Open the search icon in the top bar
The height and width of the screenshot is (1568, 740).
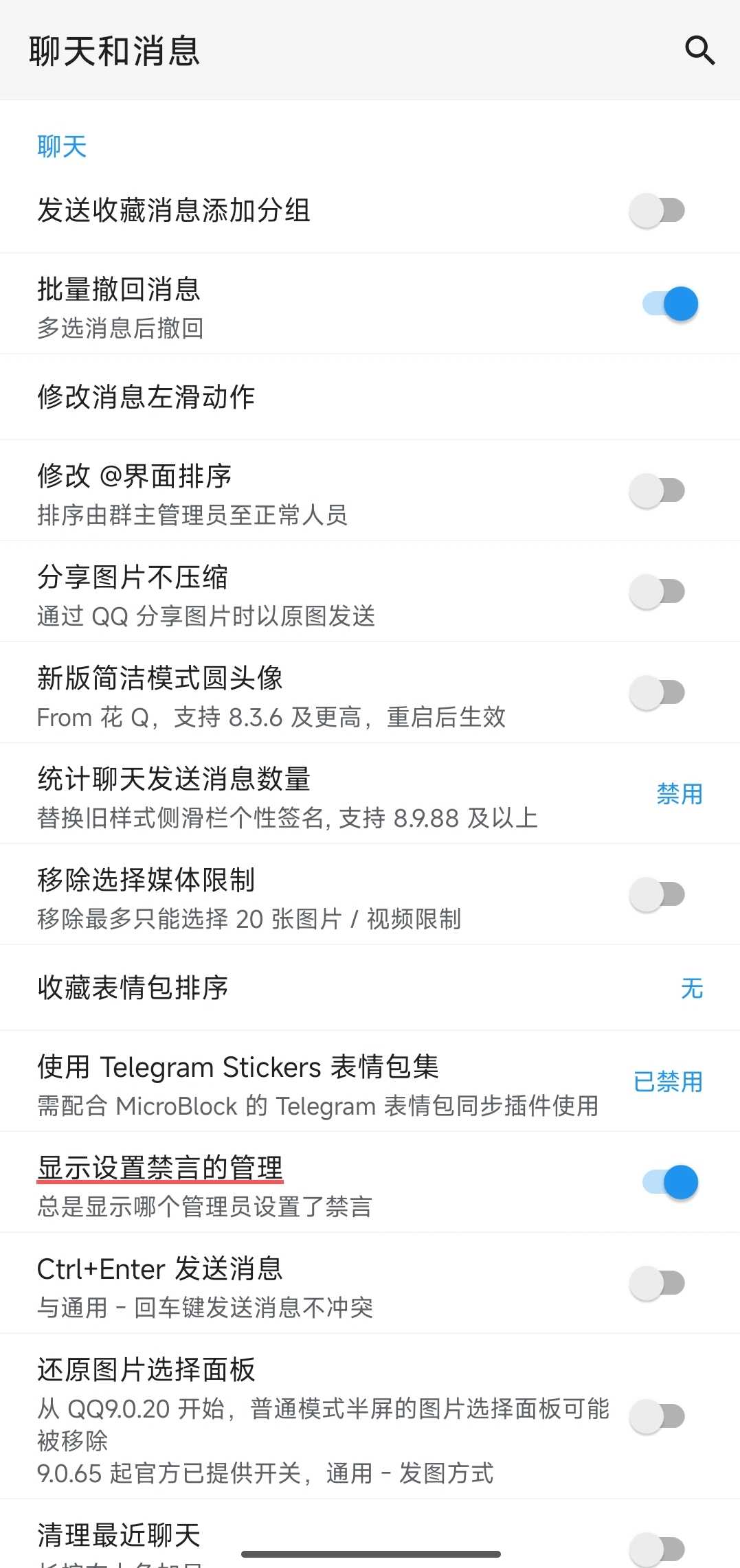[699, 50]
